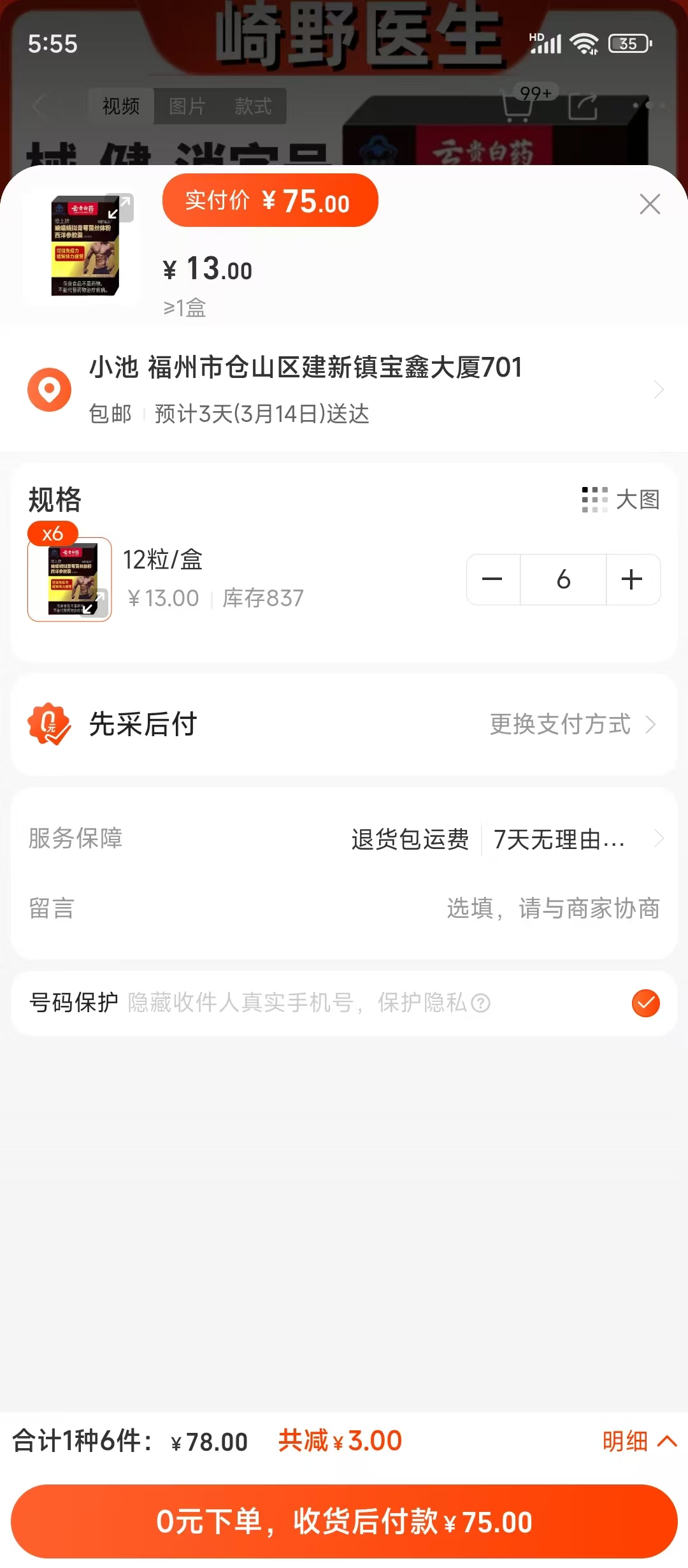Screen dimensions: 688x1568
Task: Increase quantity with the plus button
Action: [632, 579]
